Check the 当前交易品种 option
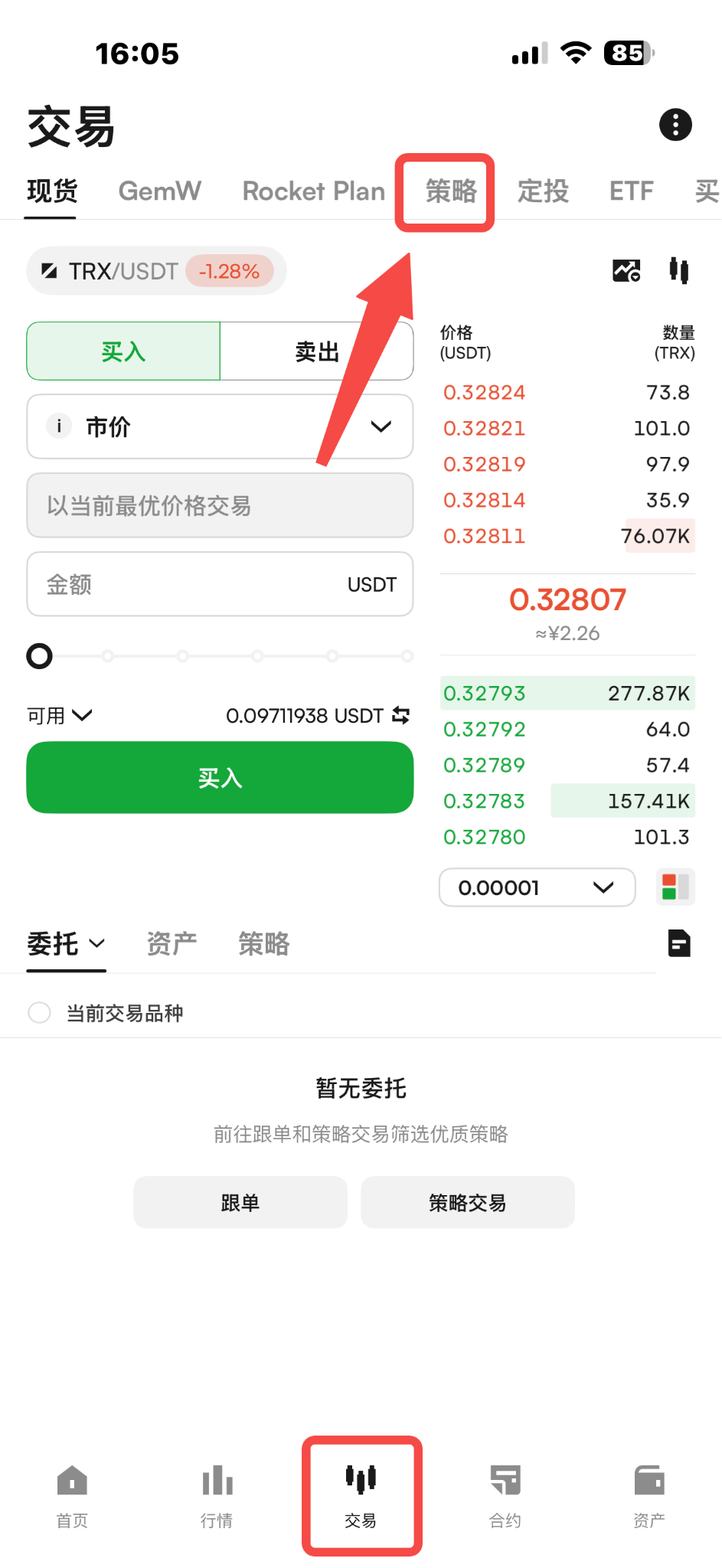Viewport: 722px width, 1568px height. tap(39, 1013)
